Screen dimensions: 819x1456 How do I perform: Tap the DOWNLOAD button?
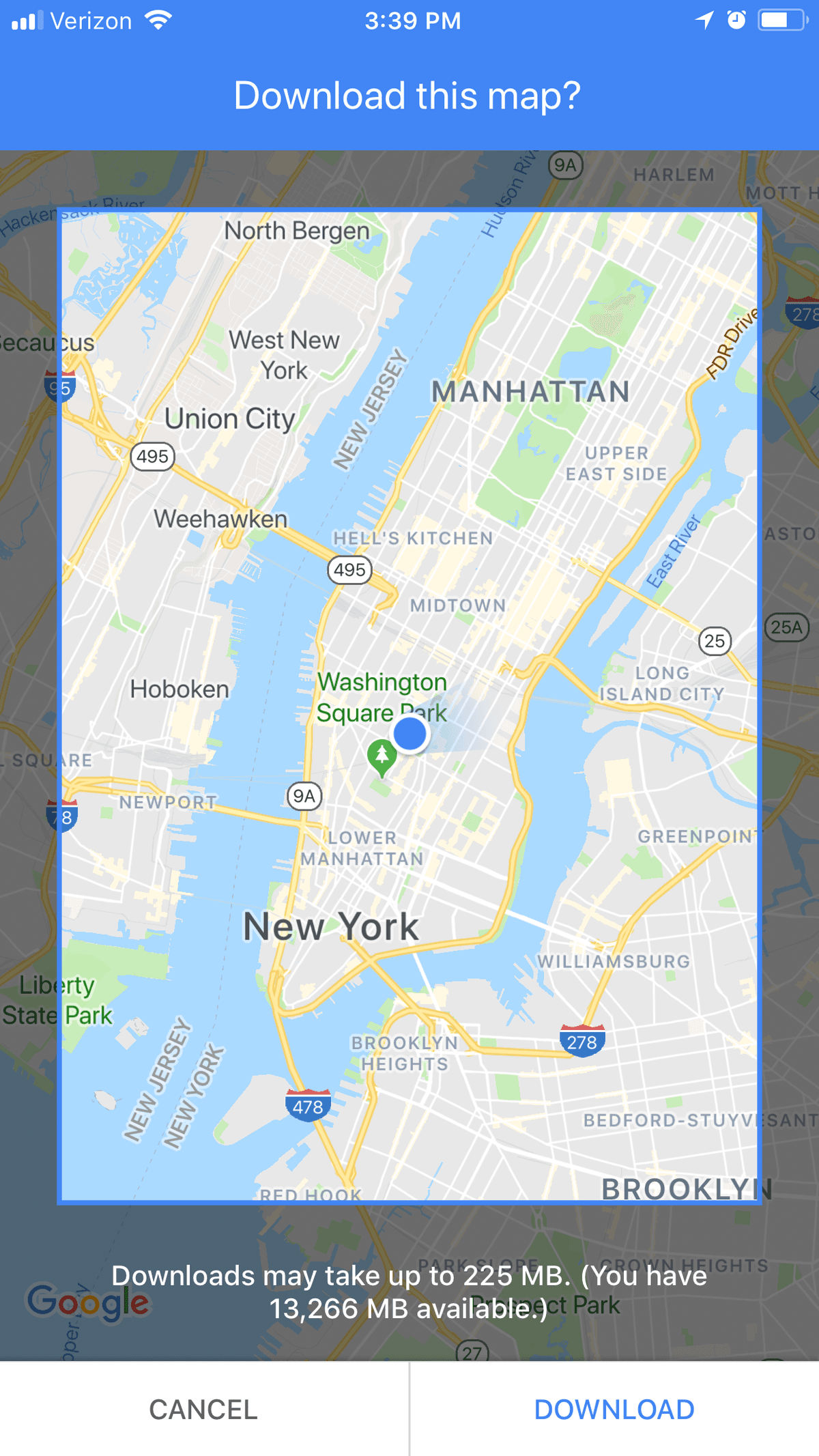point(614,1410)
